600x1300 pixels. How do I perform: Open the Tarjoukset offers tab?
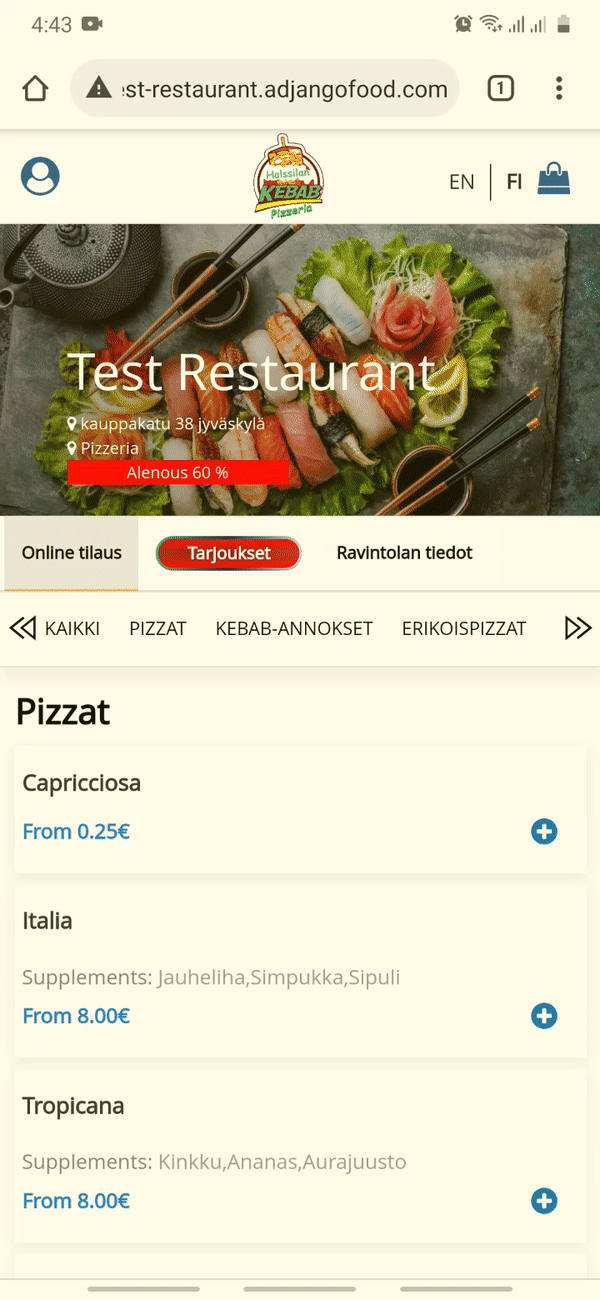(x=228, y=553)
